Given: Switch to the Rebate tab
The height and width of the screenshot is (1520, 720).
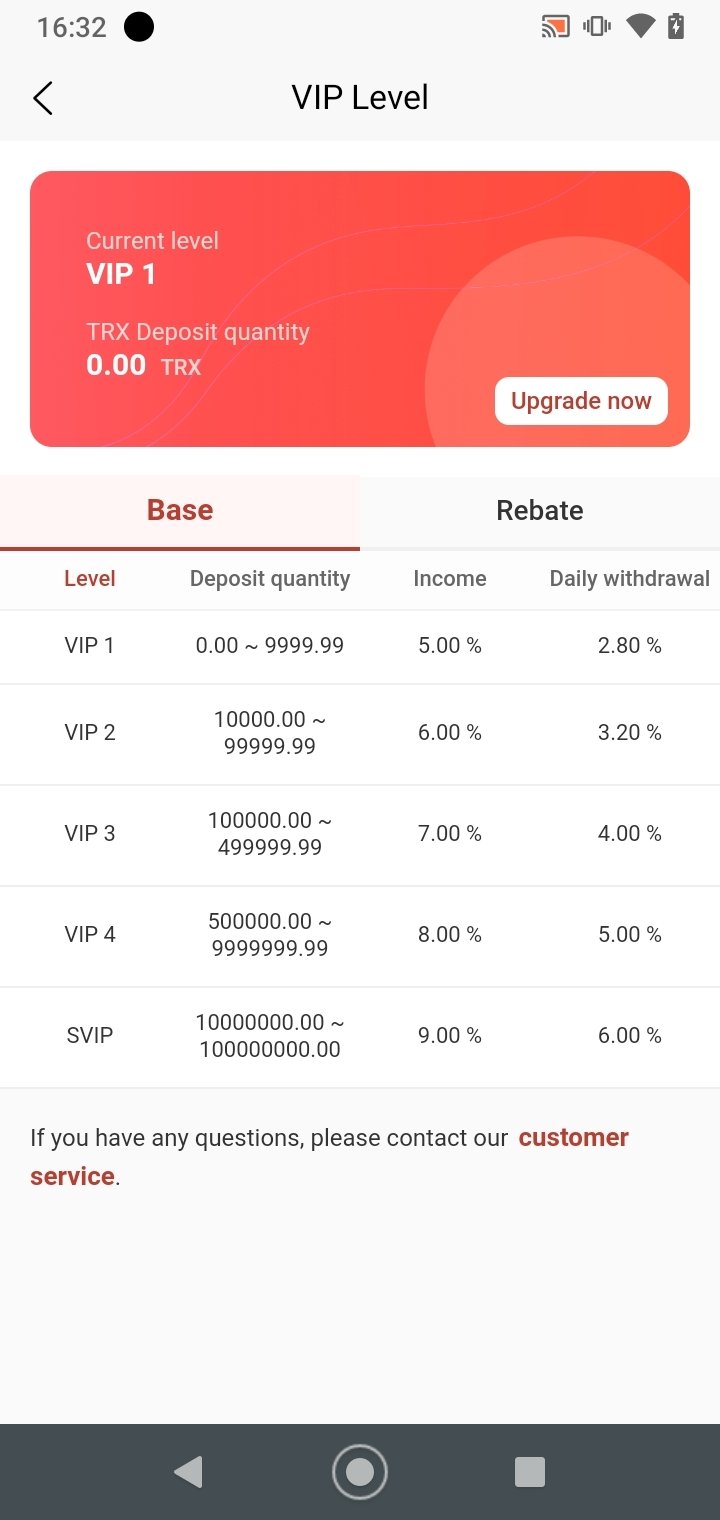Looking at the screenshot, I should (540, 511).
